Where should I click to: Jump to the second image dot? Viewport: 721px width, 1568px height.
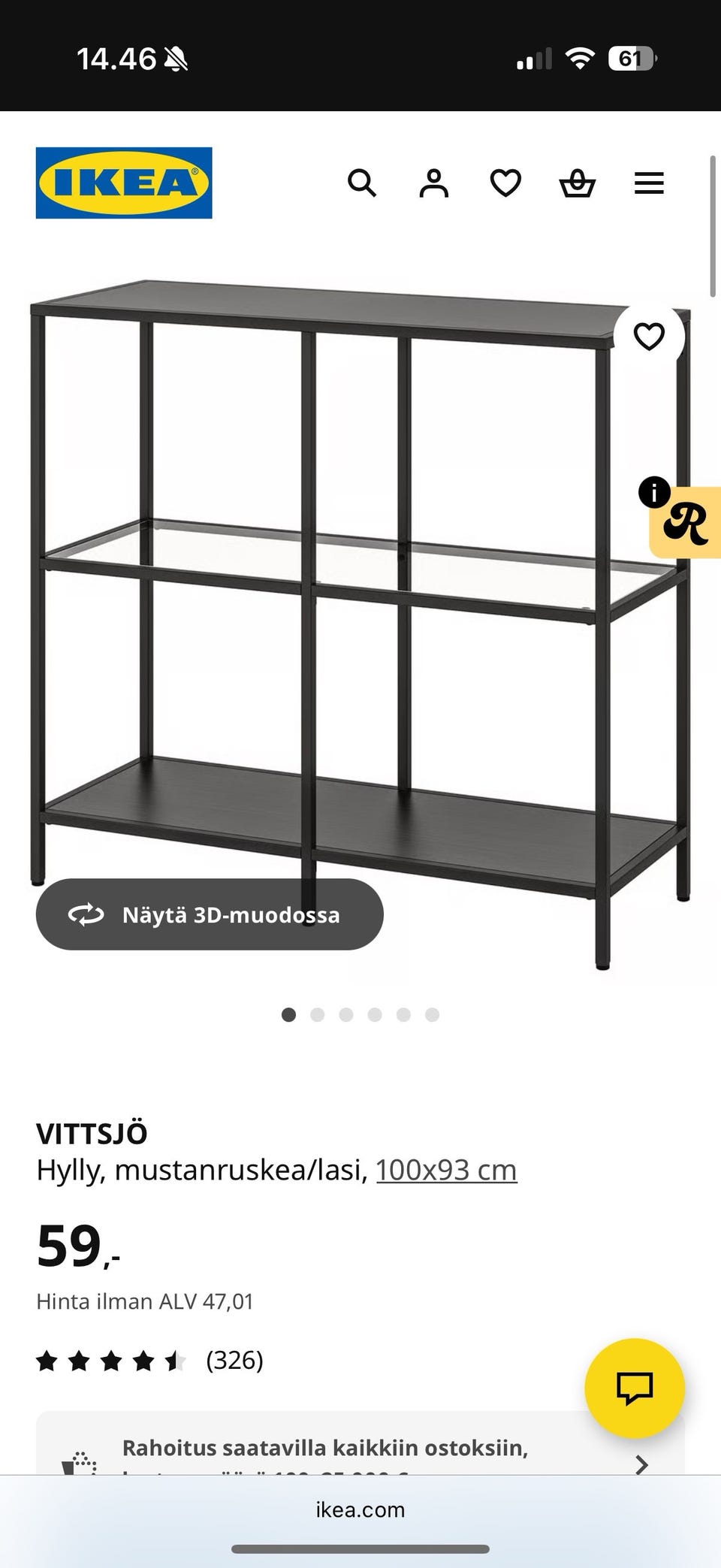317,1015
